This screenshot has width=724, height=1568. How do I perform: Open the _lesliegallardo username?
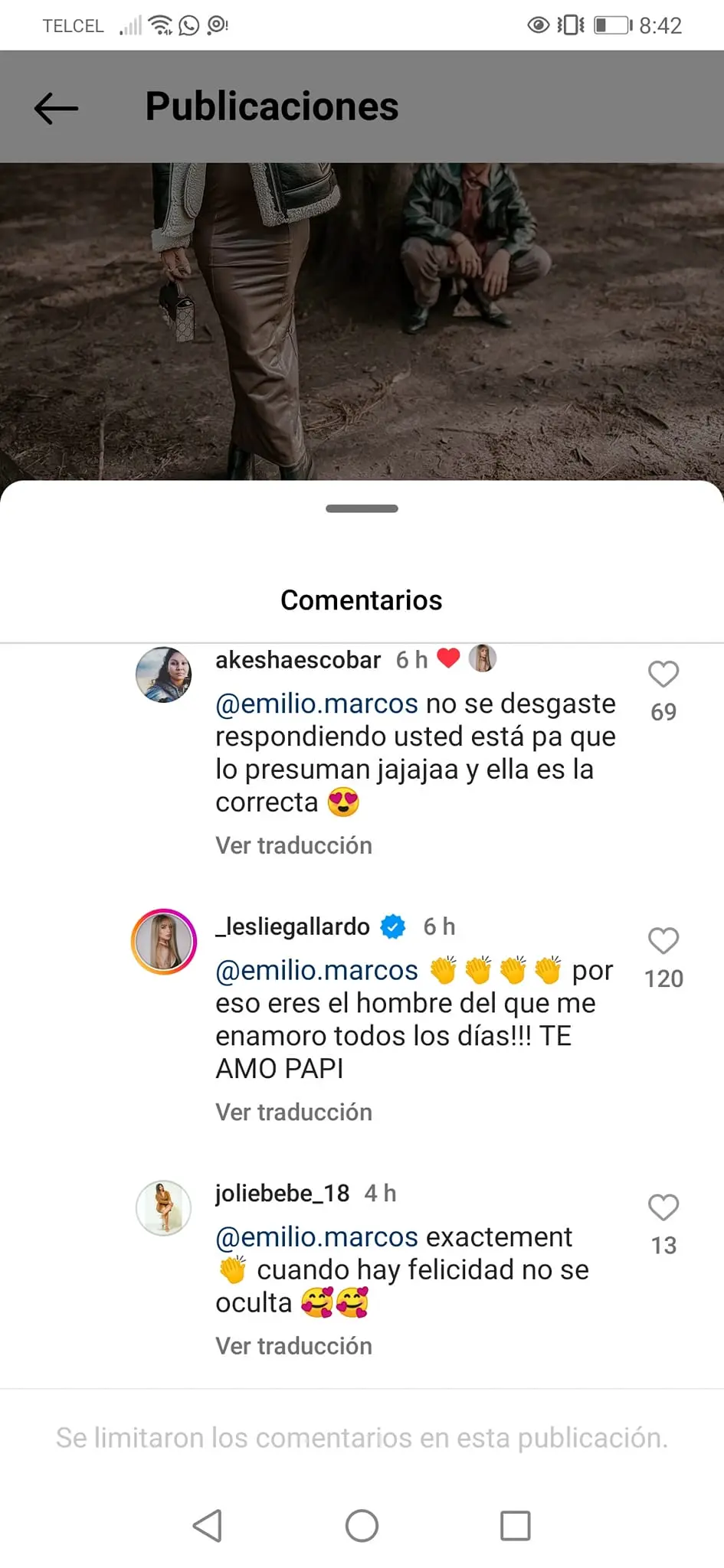click(x=293, y=926)
